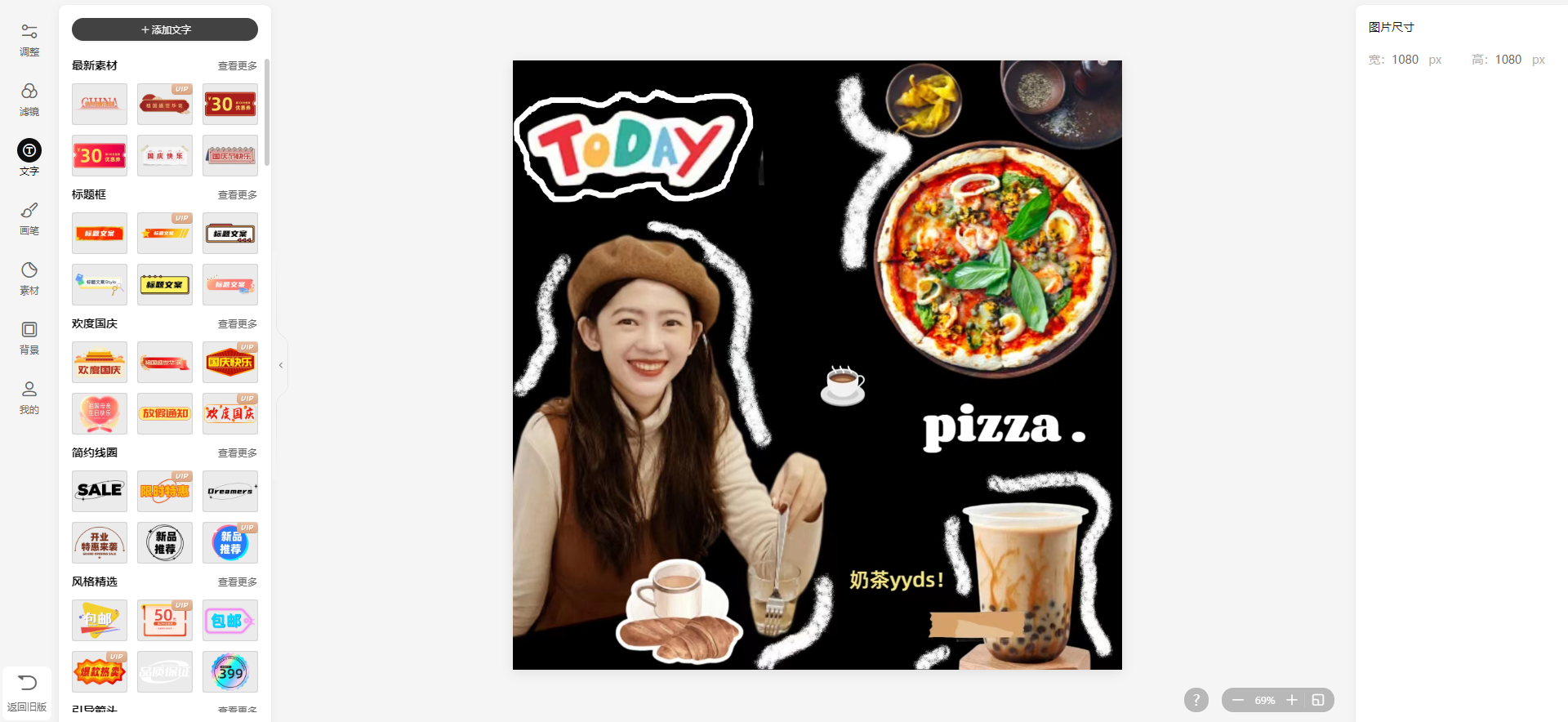Collapse the left materials panel
This screenshot has width=1568, height=722.
tap(281, 365)
